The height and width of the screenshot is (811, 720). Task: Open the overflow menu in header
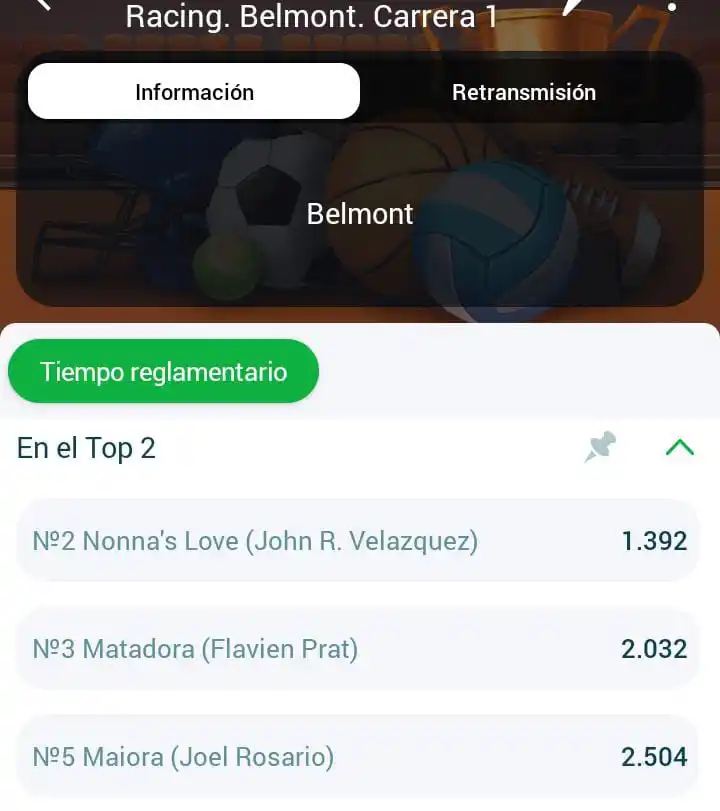coord(672,8)
